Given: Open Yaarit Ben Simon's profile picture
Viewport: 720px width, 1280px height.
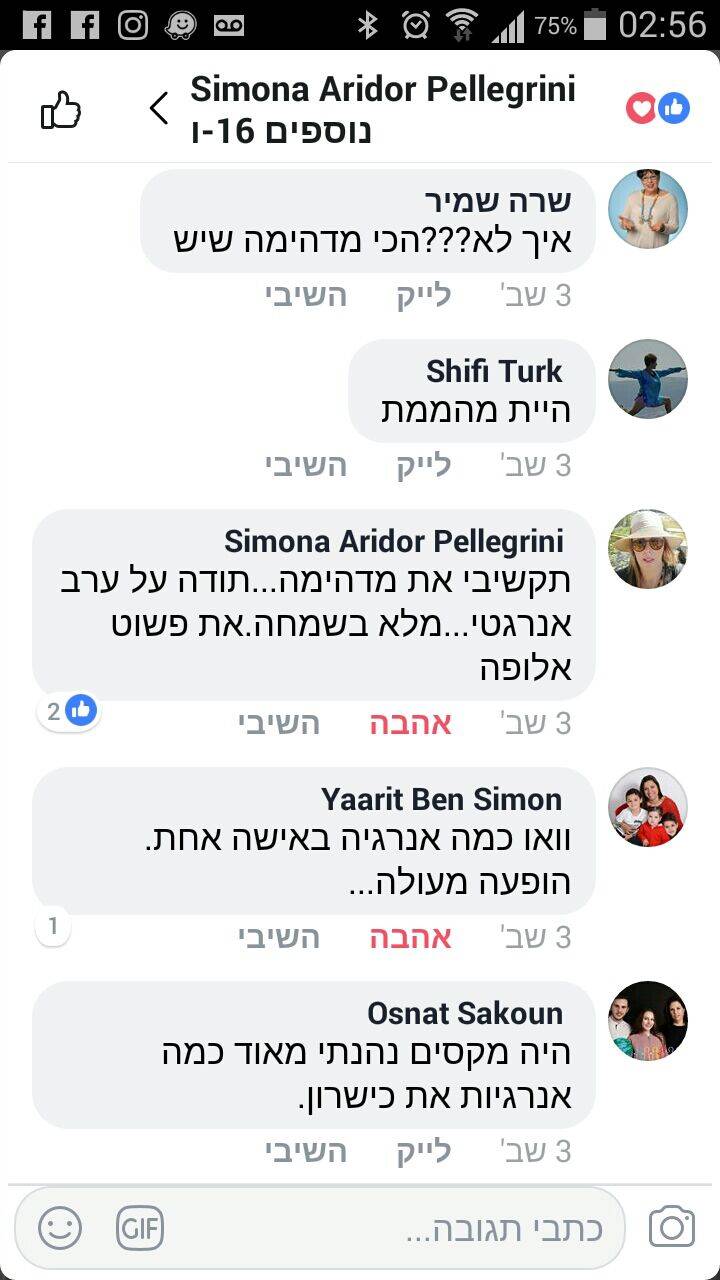Looking at the screenshot, I should click(x=648, y=807).
